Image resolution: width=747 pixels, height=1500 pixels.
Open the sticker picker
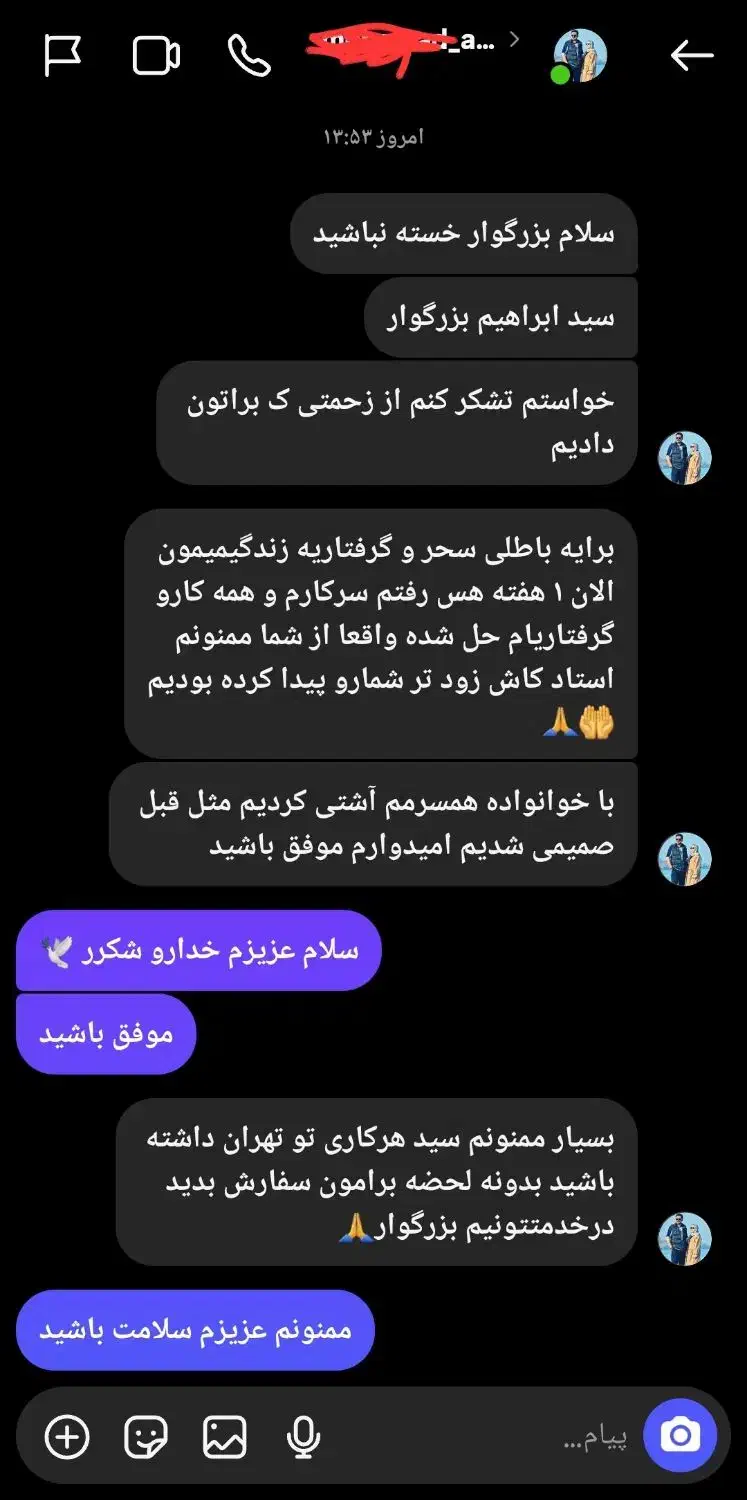145,1435
